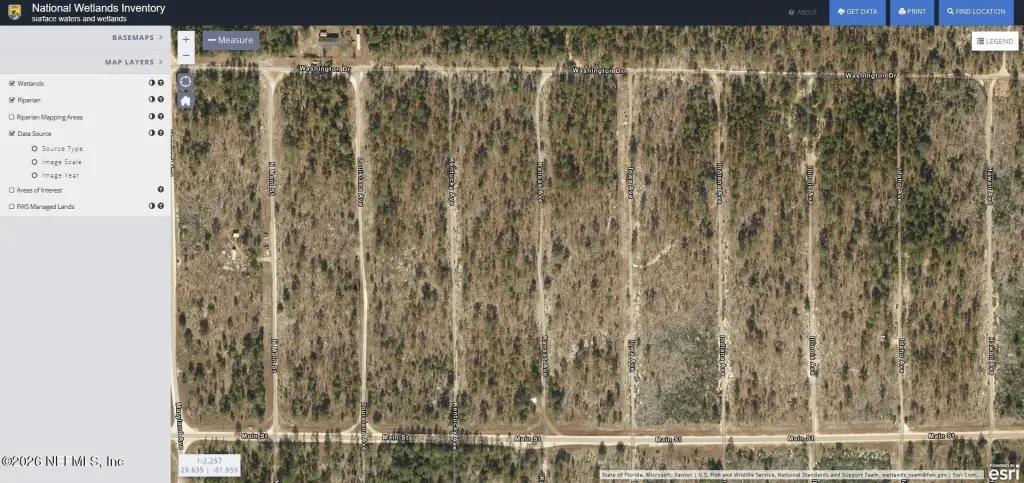This screenshot has width=1024, height=483.
Task: Select the Image Year option
Action: [35, 175]
